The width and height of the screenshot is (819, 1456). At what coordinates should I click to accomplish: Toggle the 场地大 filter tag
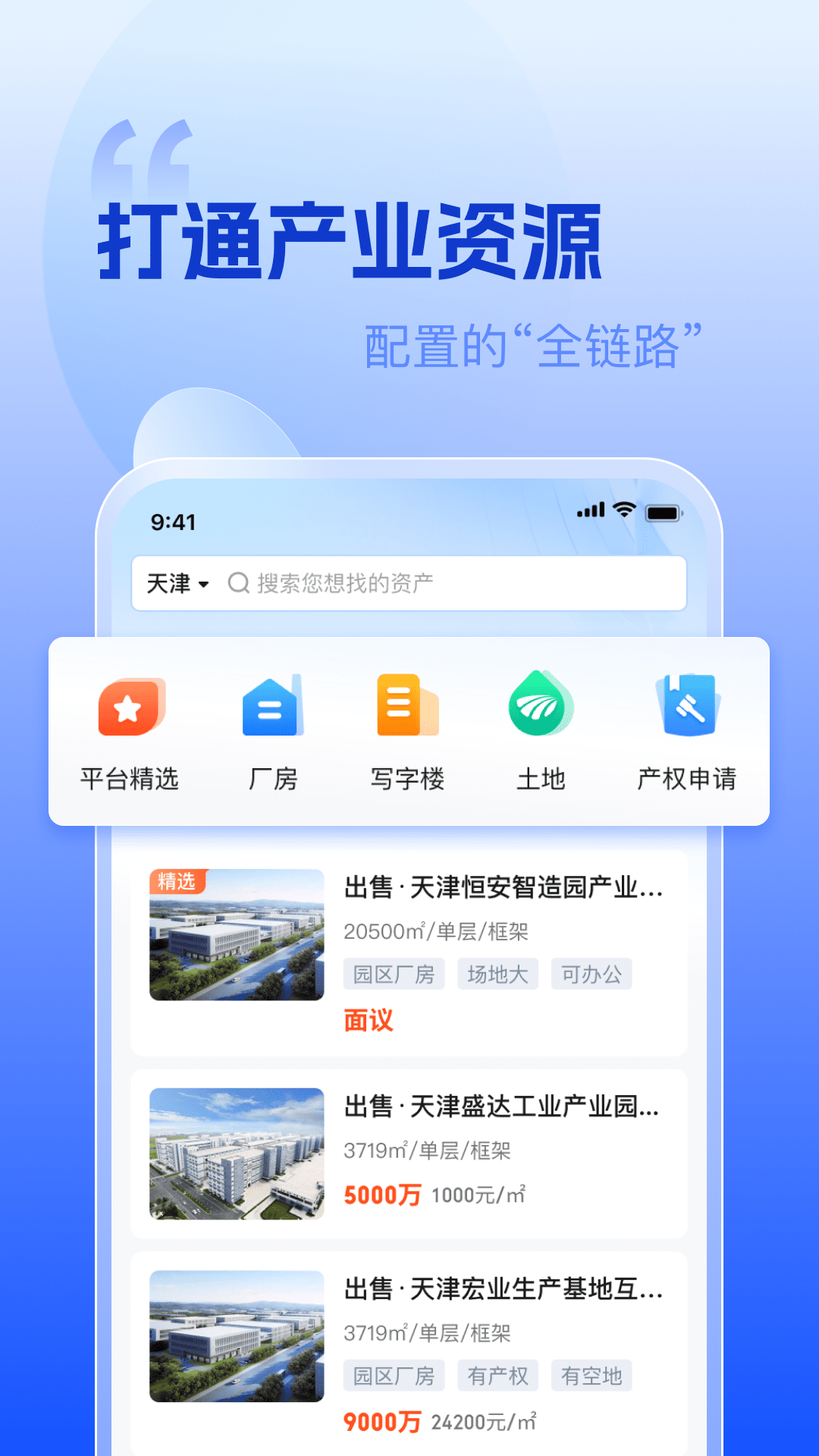[x=497, y=974]
